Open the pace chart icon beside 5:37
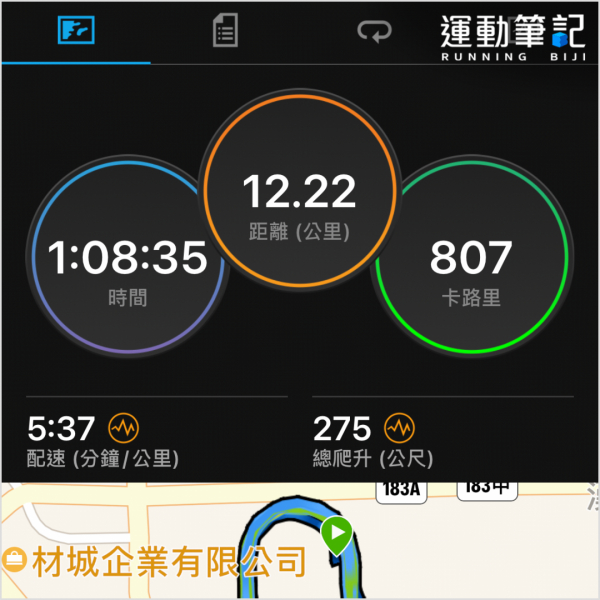 tap(125, 429)
